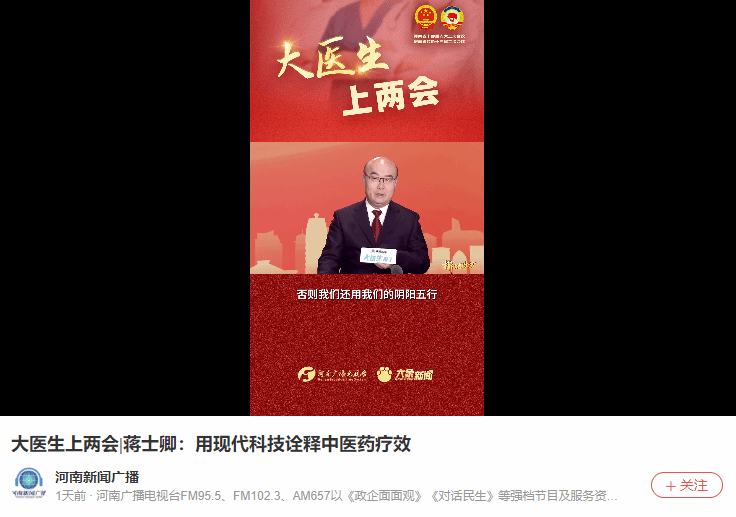Tap the video to pause playback

click(x=366, y=208)
